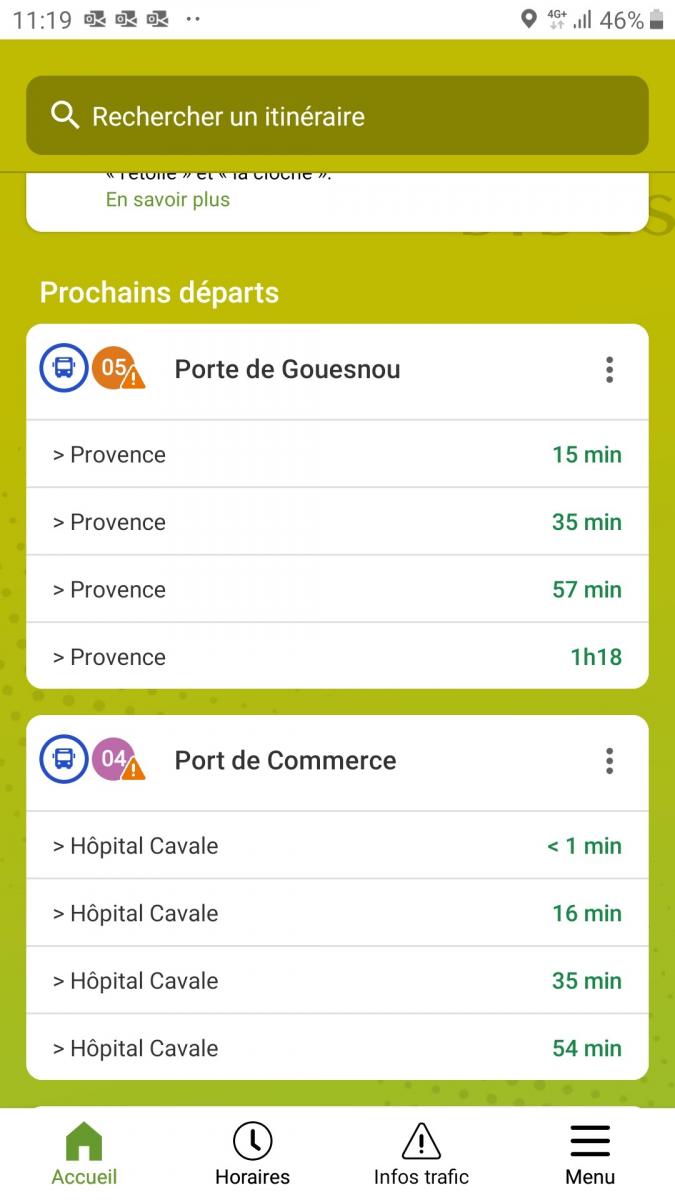The image size is (675, 1200).
Task: Go to the Accueil tab
Action: pos(84,1155)
